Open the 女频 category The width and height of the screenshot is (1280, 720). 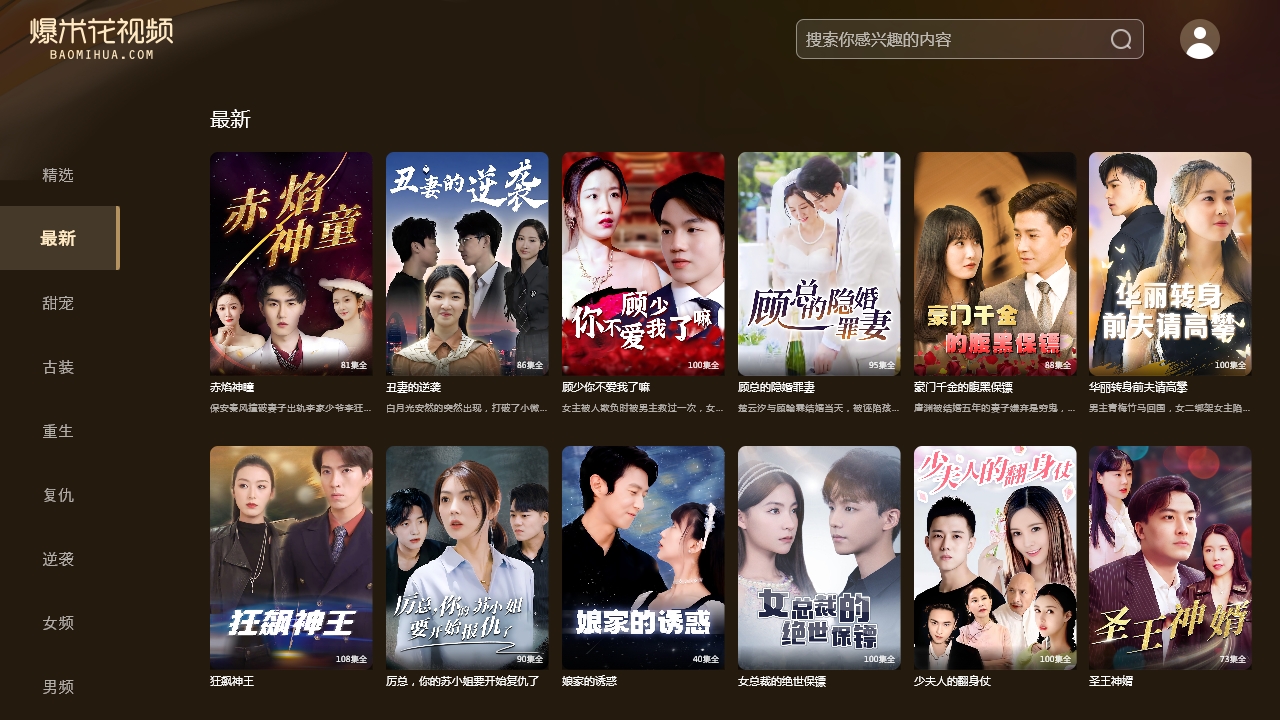(58, 623)
